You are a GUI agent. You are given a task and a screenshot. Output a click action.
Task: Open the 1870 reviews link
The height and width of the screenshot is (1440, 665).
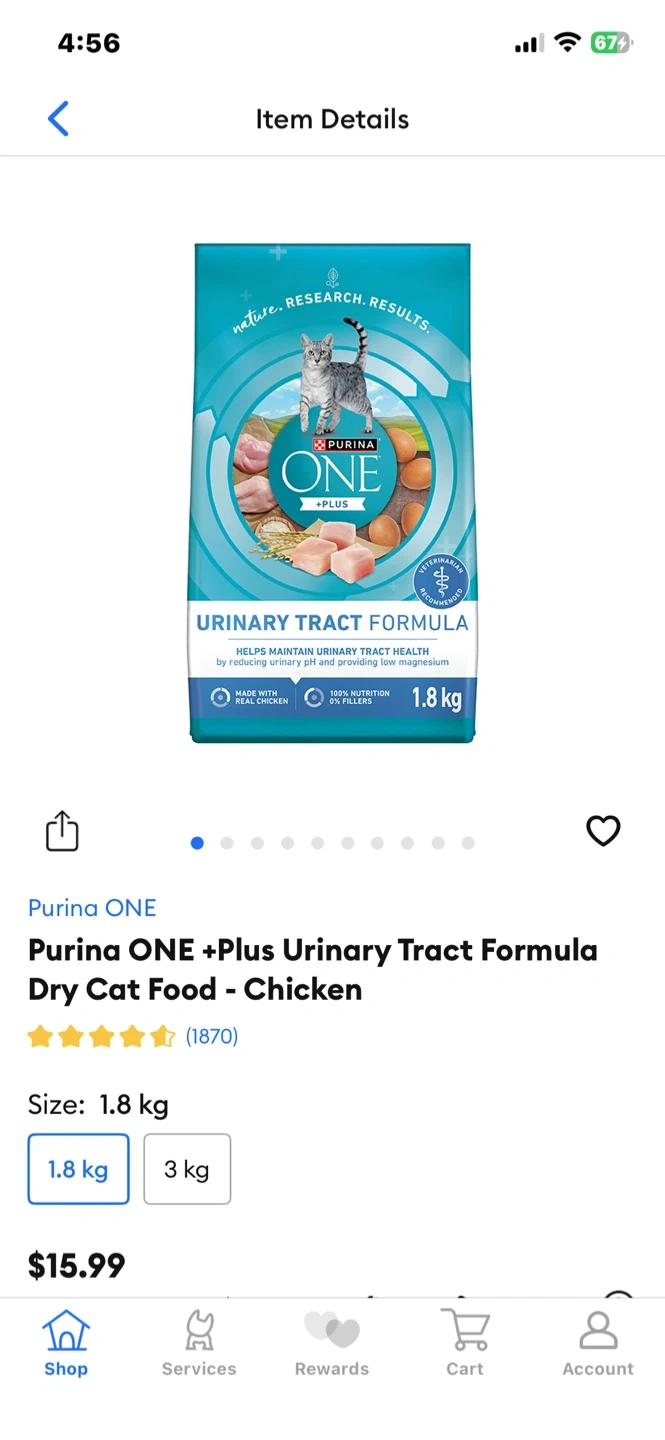pos(212,1036)
